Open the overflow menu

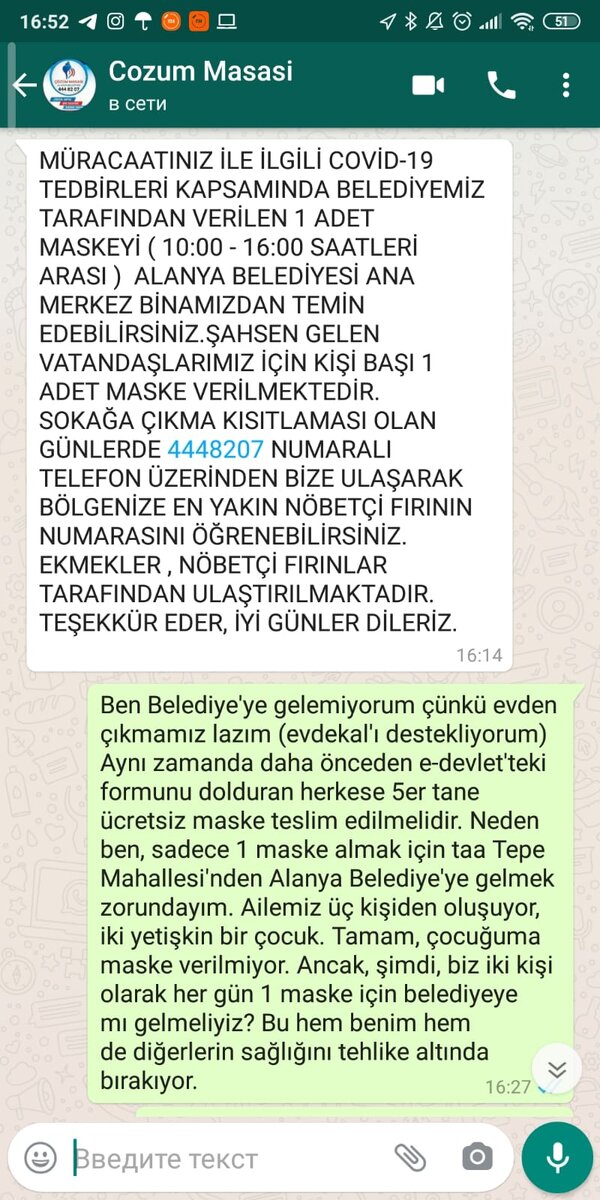click(x=566, y=86)
